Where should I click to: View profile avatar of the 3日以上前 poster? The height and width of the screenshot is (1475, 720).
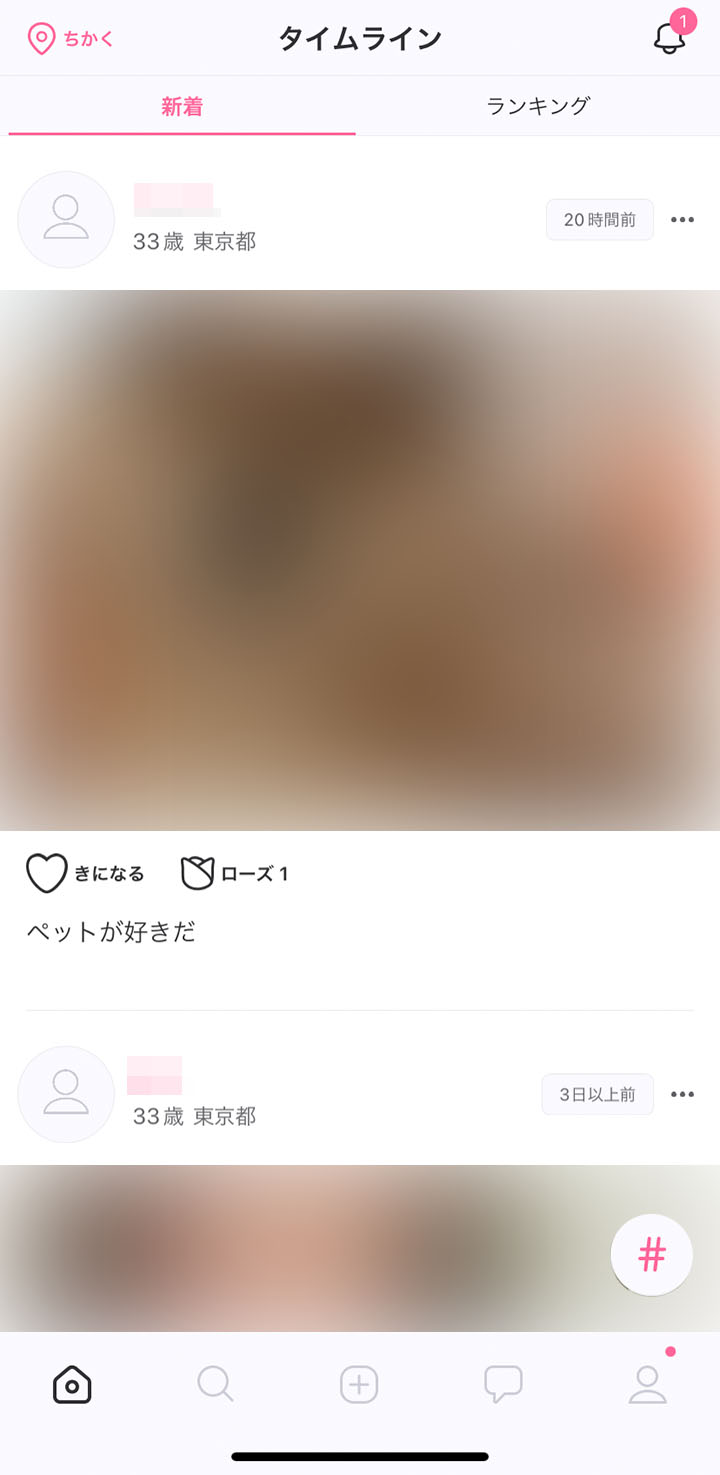point(66,1095)
